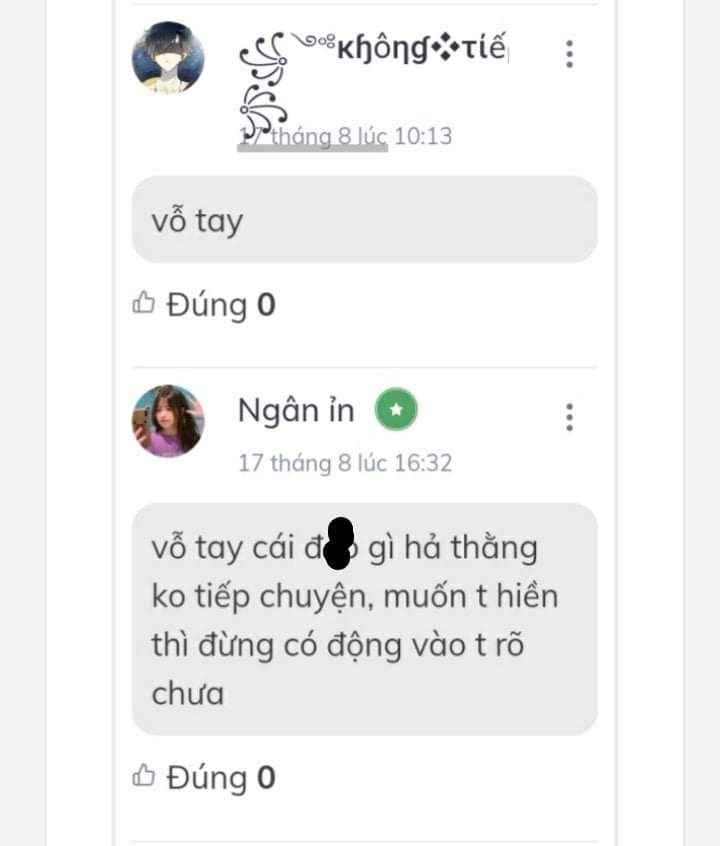Open Ngân ỉn's user name
This screenshot has width=720, height=846.
[296, 409]
